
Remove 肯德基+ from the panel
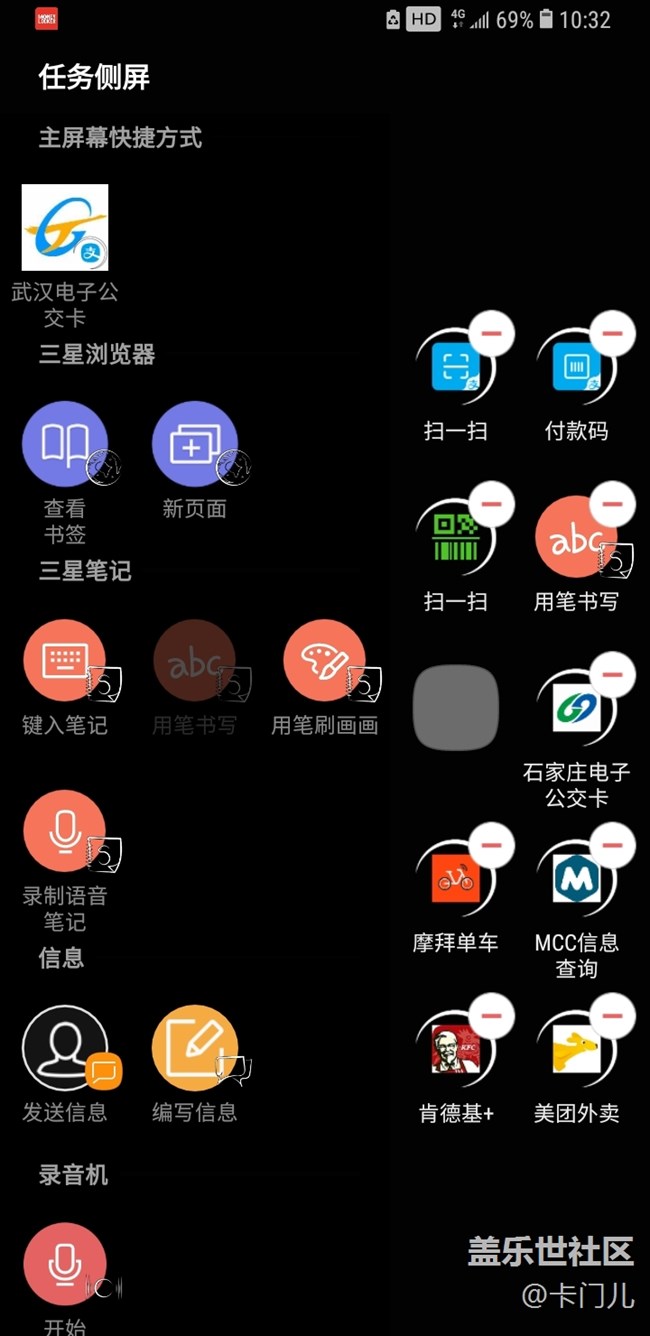tap(491, 1017)
